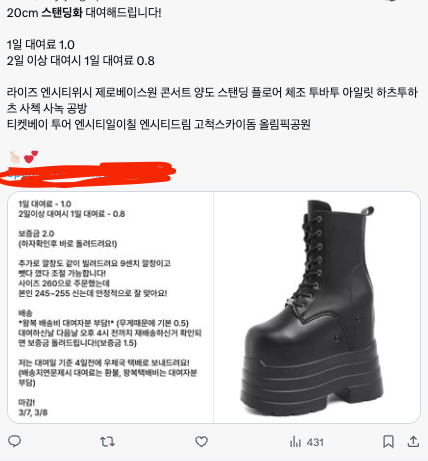View post analytics with 431 views
Image resolution: width=428 pixels, height=461 pixels.
(x=306, y=442)
